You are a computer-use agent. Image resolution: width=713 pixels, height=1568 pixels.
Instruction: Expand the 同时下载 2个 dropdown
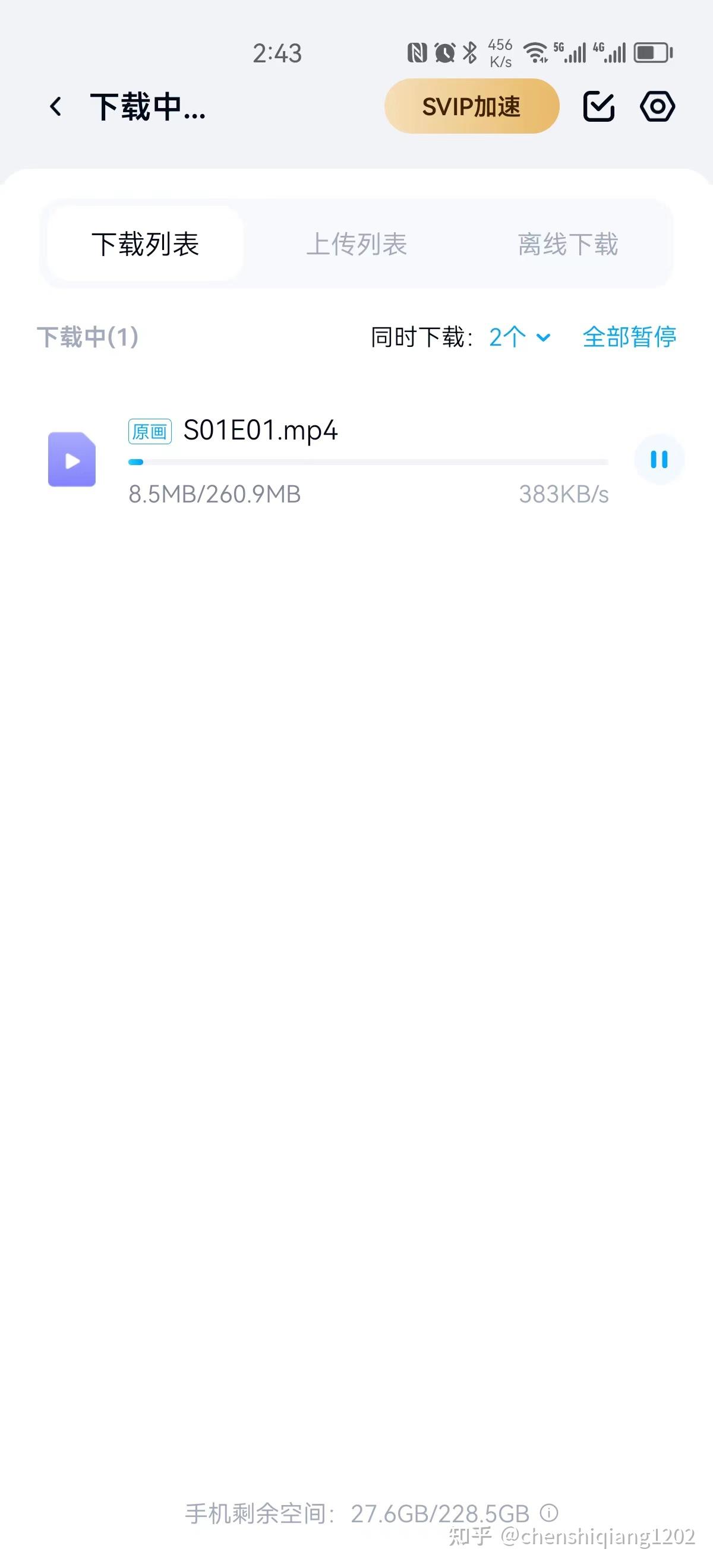[x=519, y=337]
